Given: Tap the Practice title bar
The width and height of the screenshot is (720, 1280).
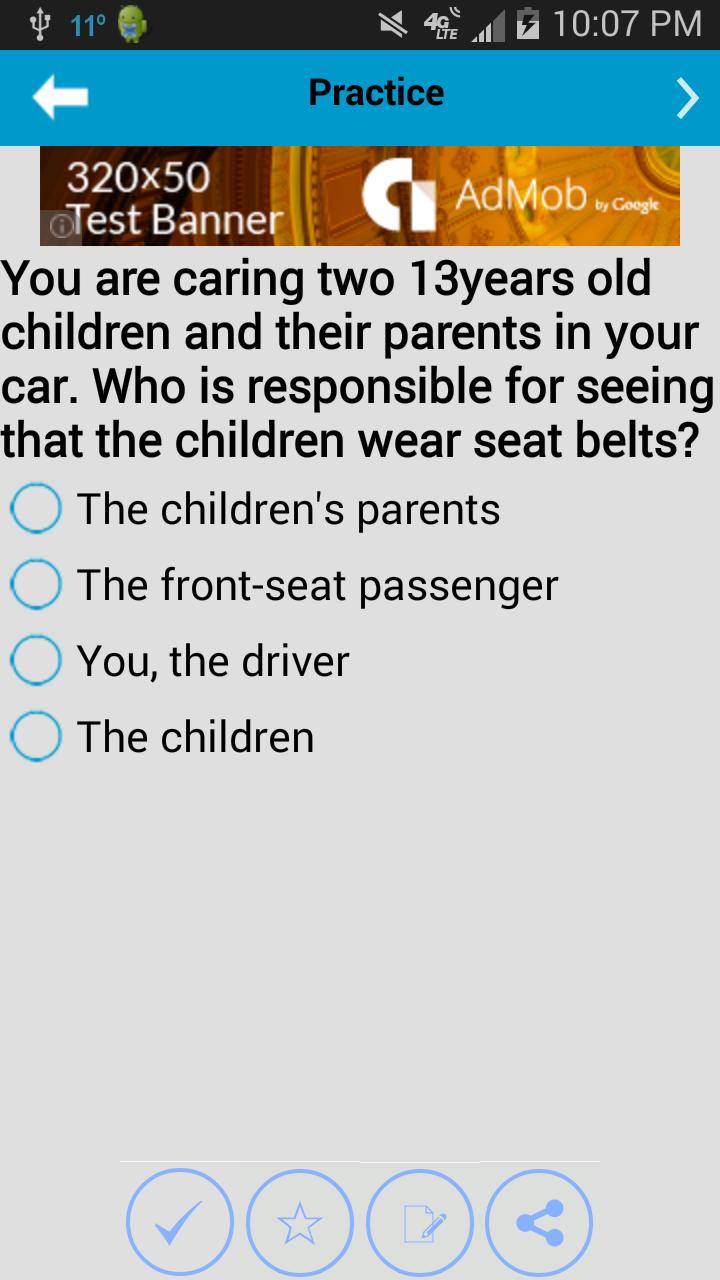Looking at the screenshot, I should 375,92.
